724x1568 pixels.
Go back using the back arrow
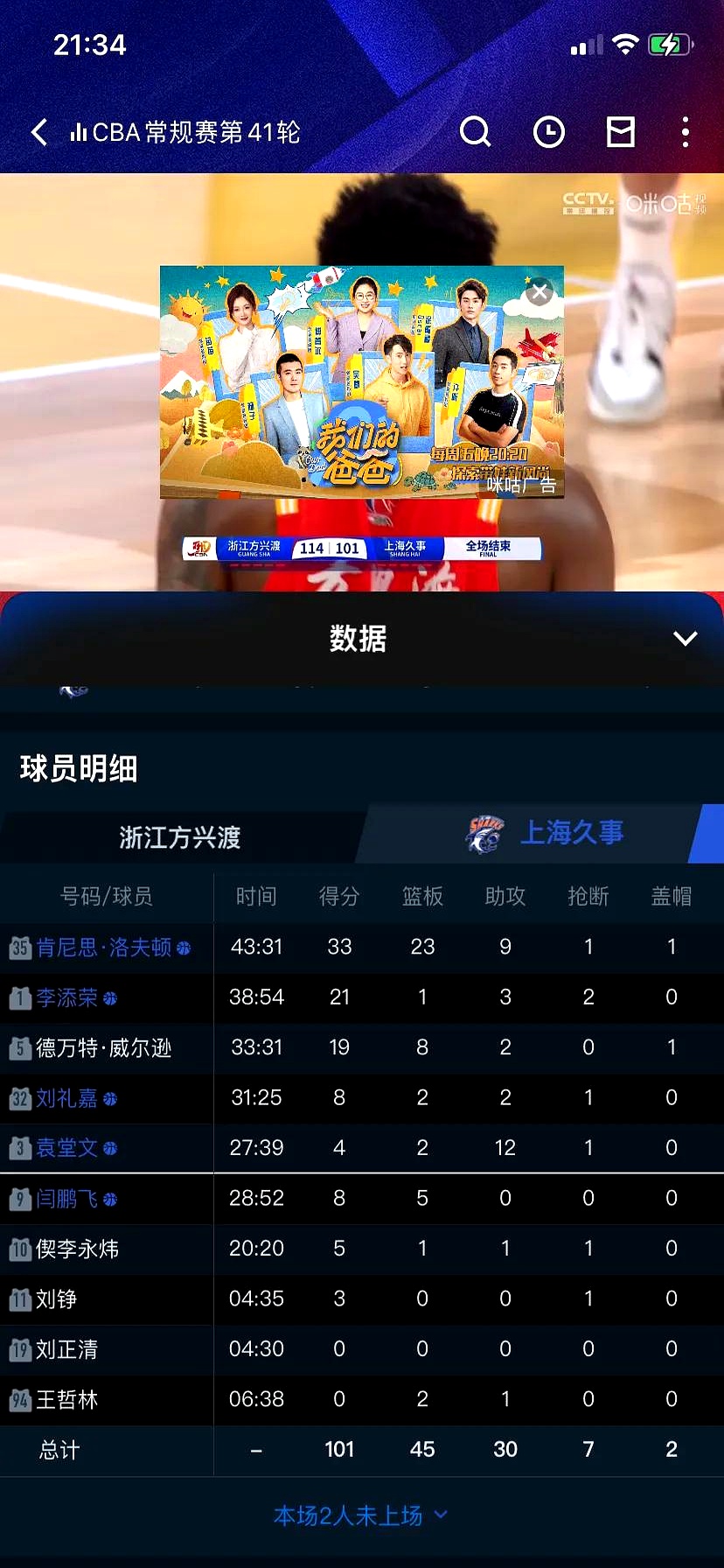[x=38, y=131]
